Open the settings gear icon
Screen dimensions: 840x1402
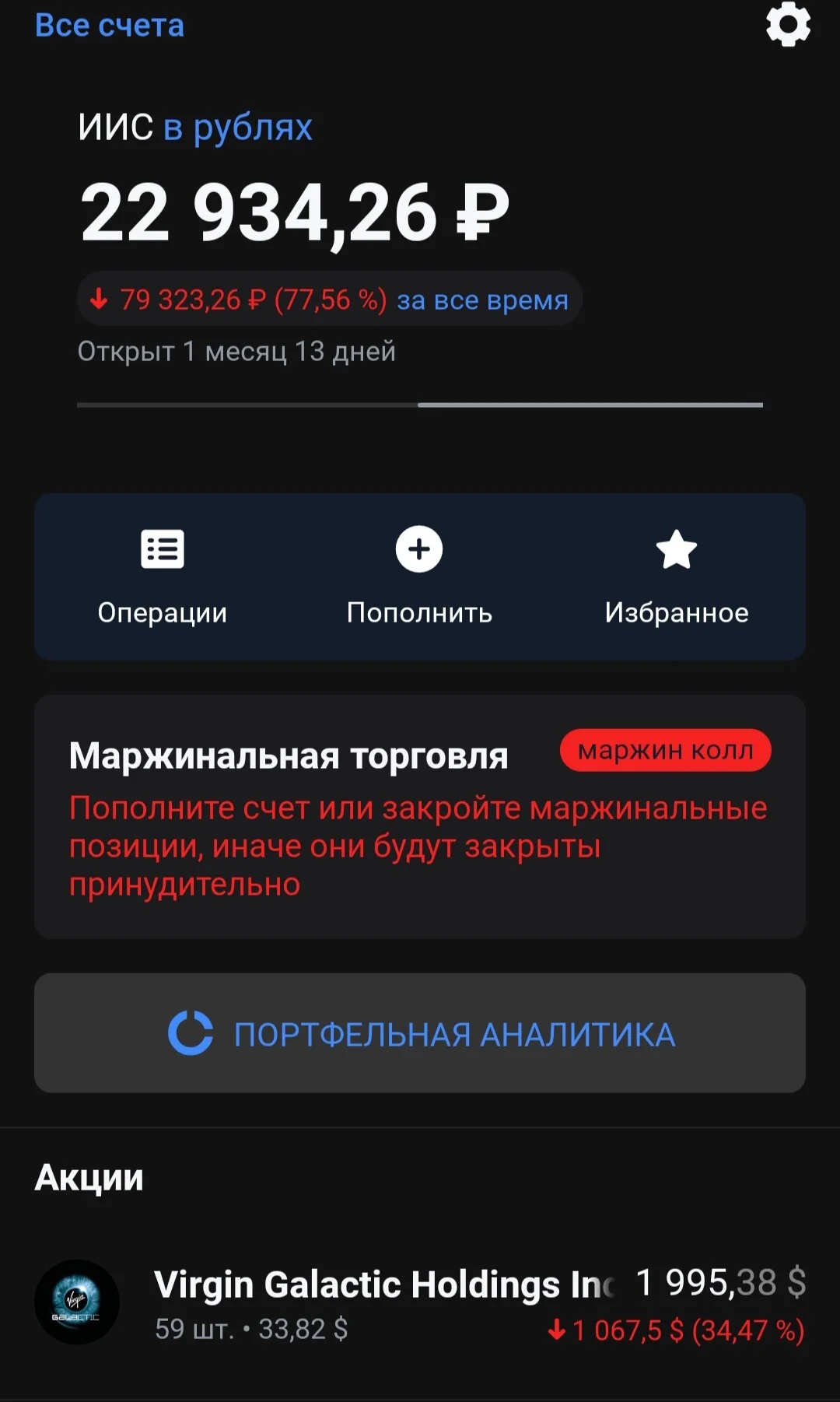(788, 24)
